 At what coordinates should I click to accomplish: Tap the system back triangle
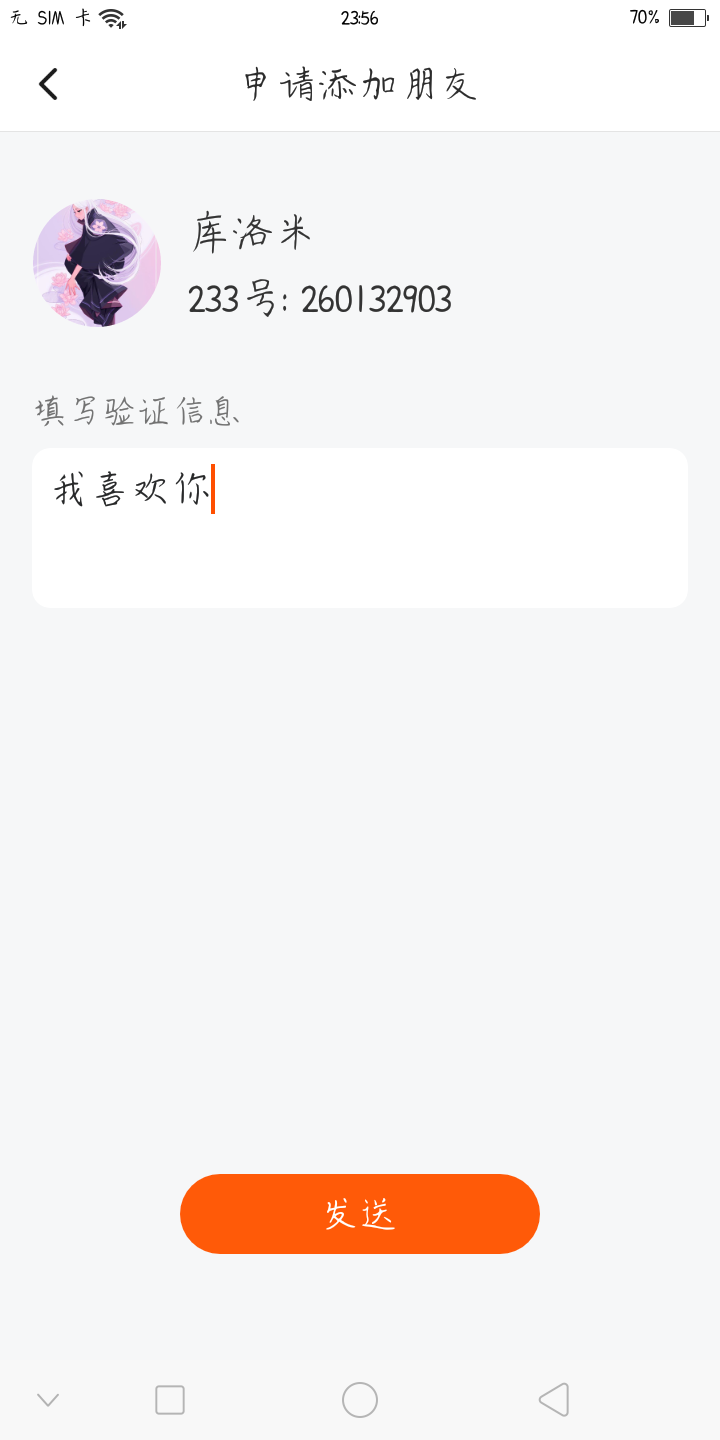554,1400
